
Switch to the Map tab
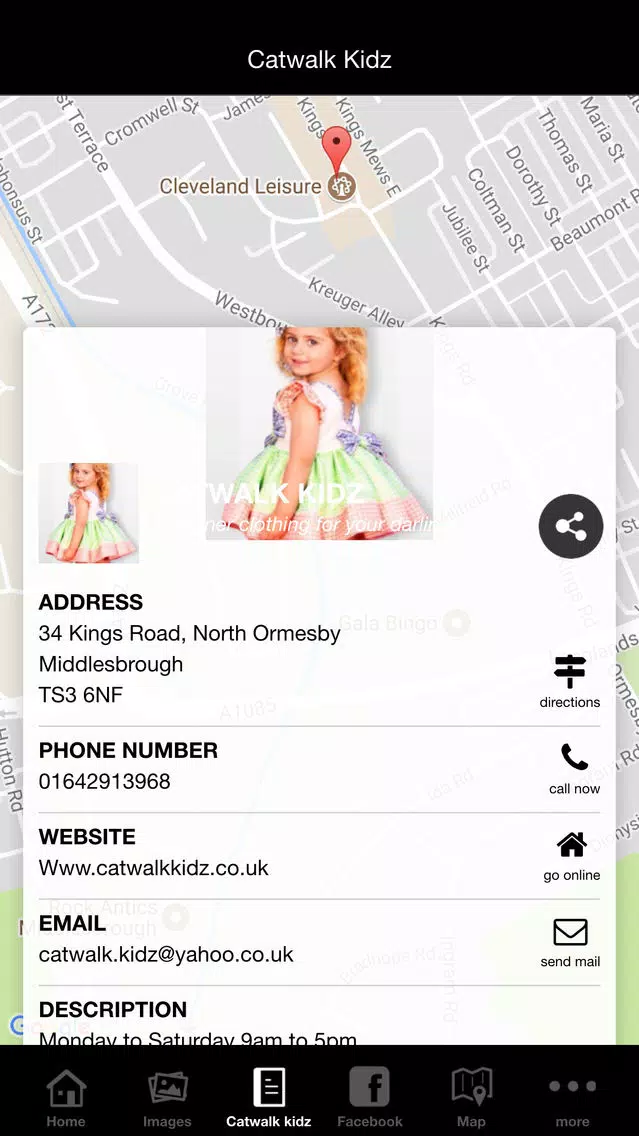[471, 1097]
